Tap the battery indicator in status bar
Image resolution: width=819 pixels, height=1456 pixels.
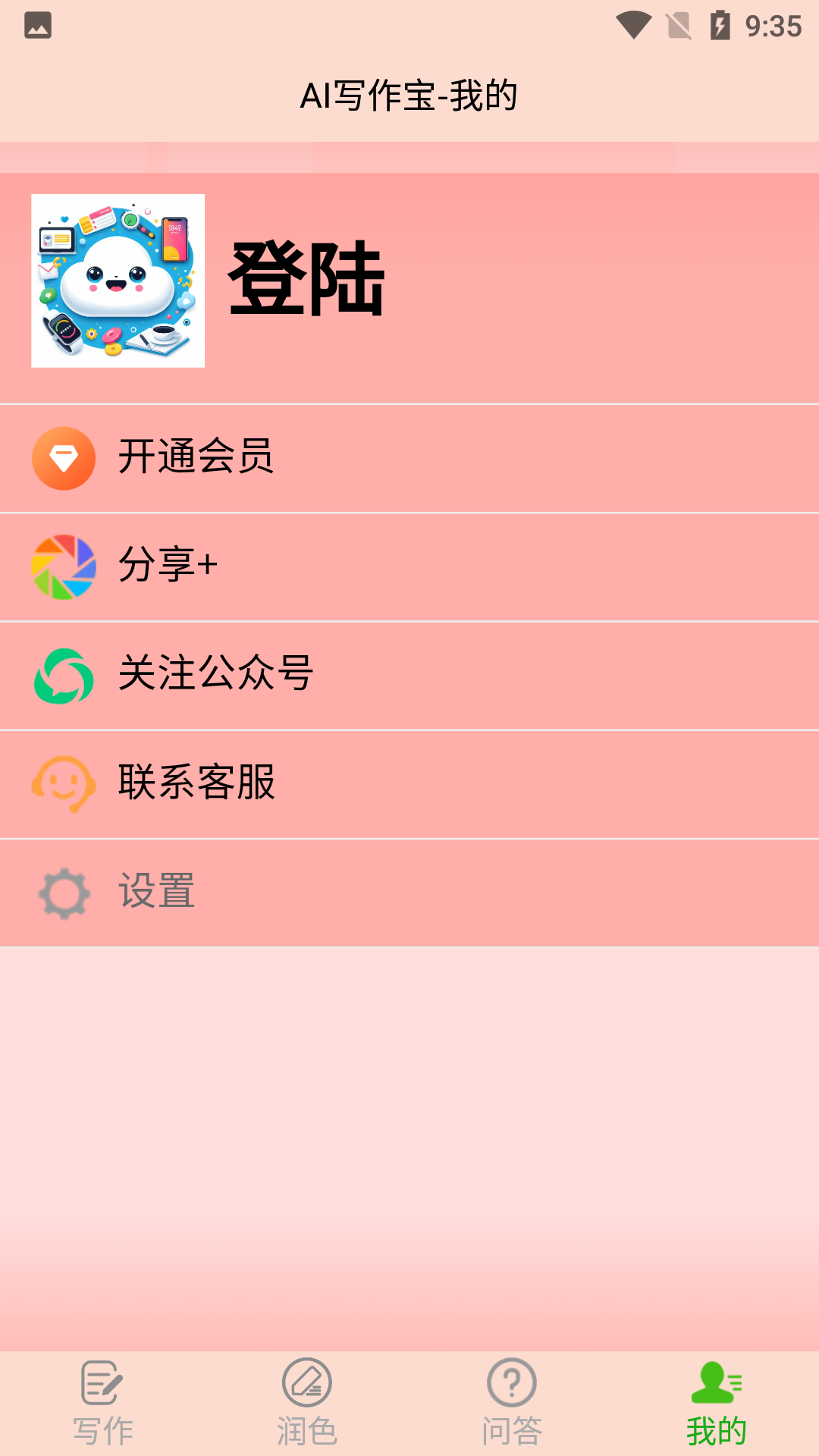[718, 24]
